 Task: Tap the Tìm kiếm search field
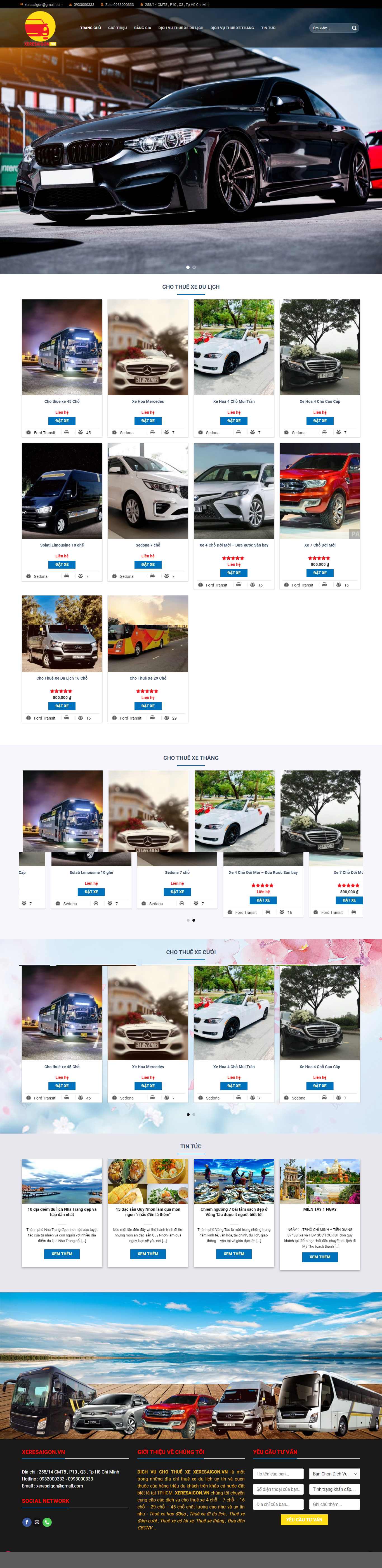(329, 28)
